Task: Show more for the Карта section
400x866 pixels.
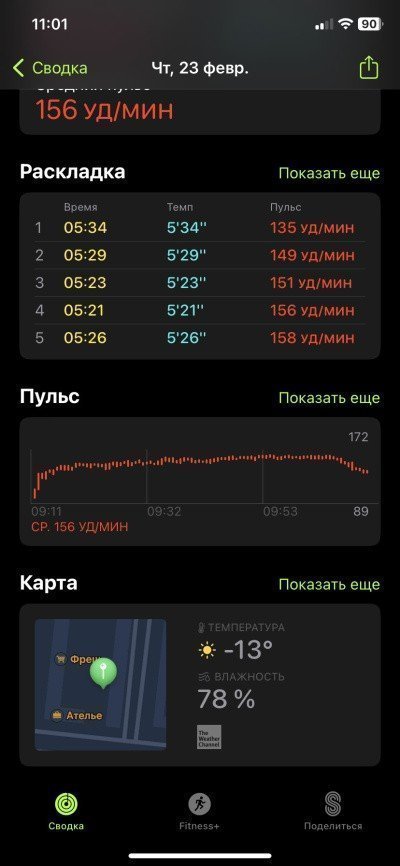Action: (x=329, y=584)
